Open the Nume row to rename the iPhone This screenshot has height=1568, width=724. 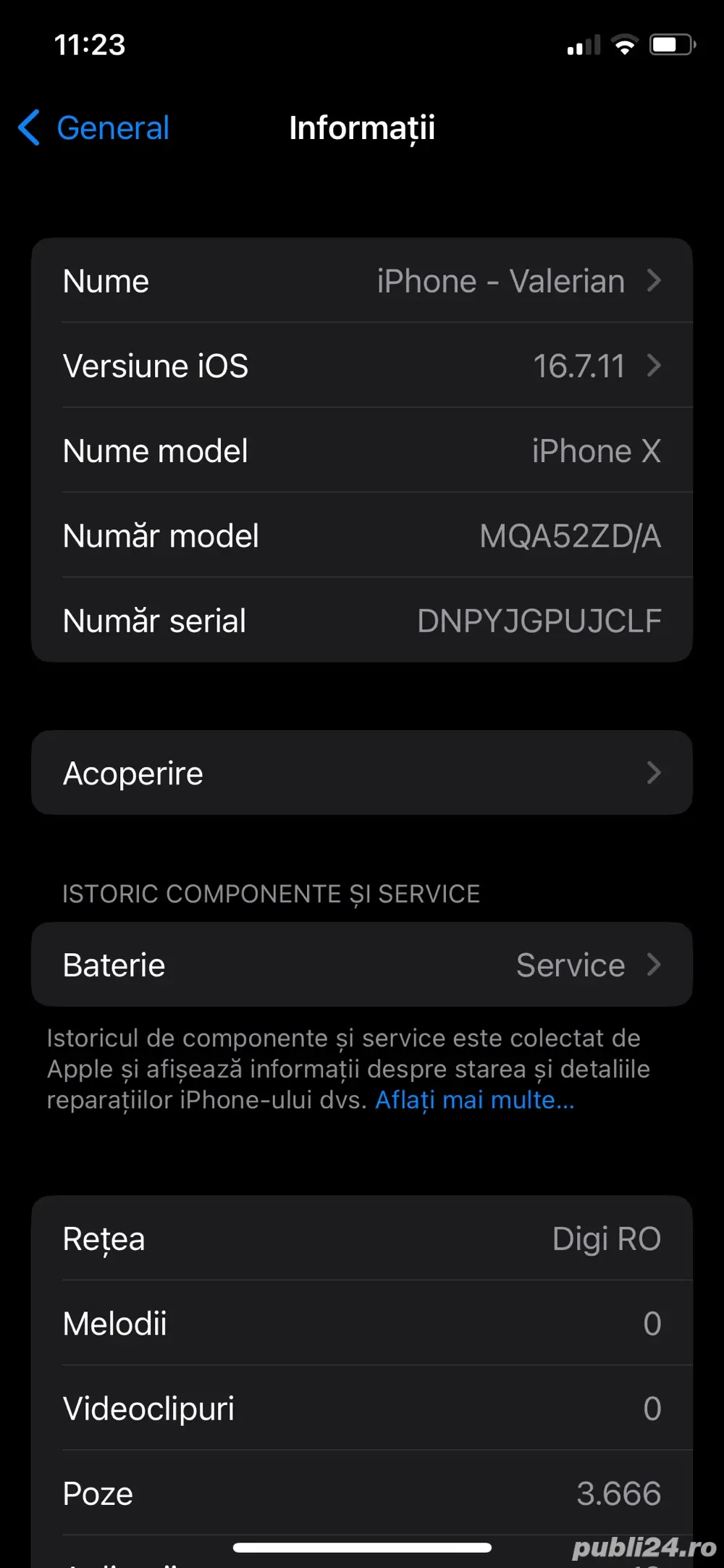[x=362, y=281]
